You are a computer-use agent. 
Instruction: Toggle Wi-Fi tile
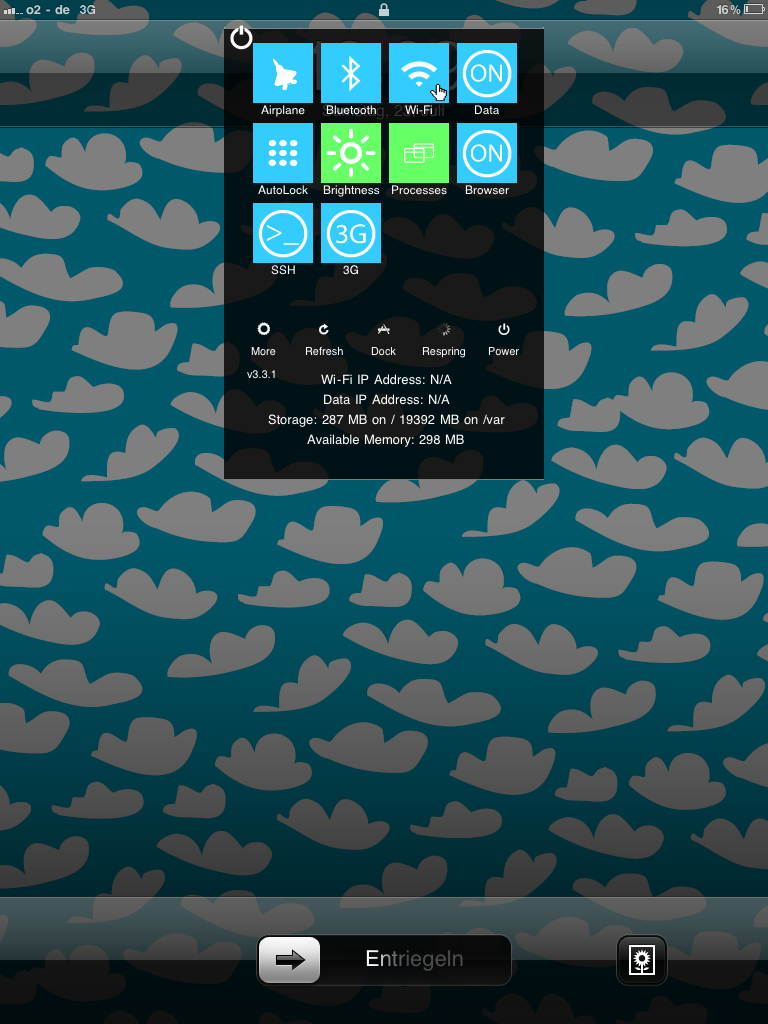click(418, 73)
